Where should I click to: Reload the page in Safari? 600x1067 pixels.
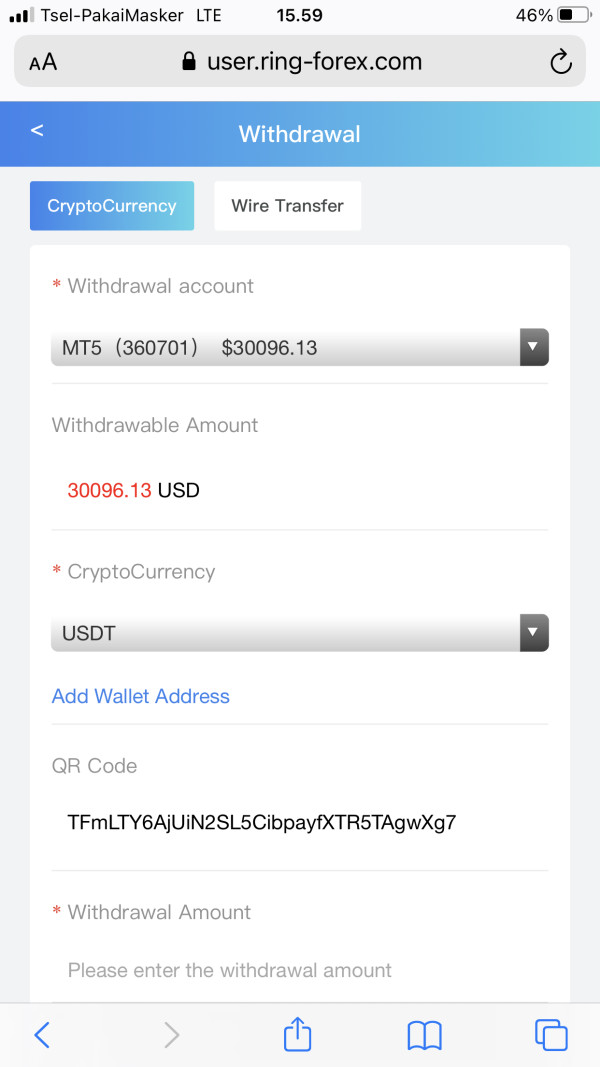(561, 62)
